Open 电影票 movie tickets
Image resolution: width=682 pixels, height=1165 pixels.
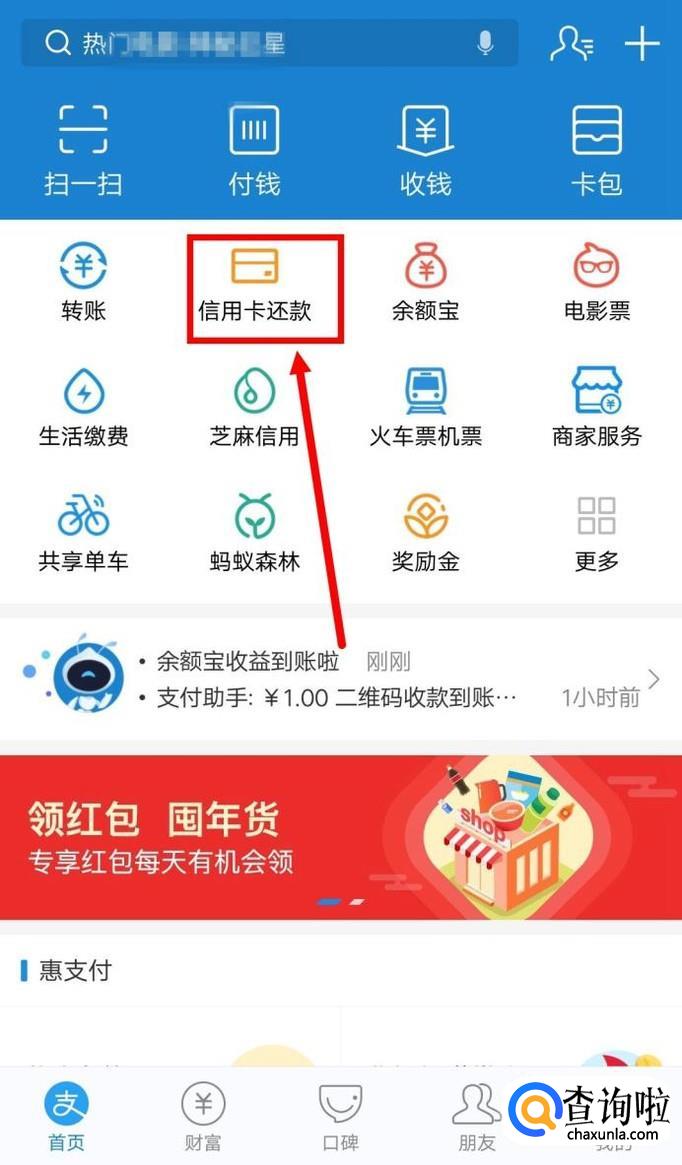(x=597, y=284)
